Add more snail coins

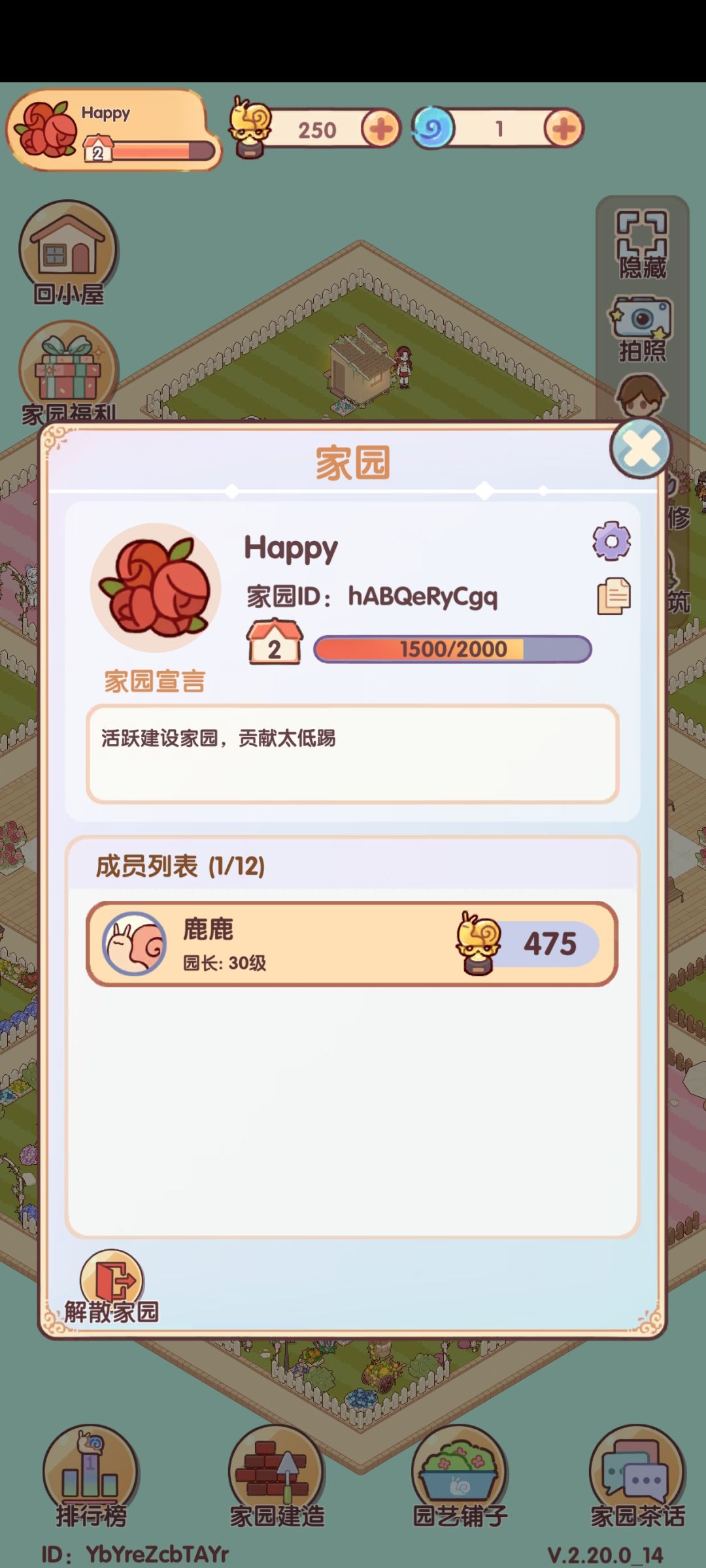point(381,129)
